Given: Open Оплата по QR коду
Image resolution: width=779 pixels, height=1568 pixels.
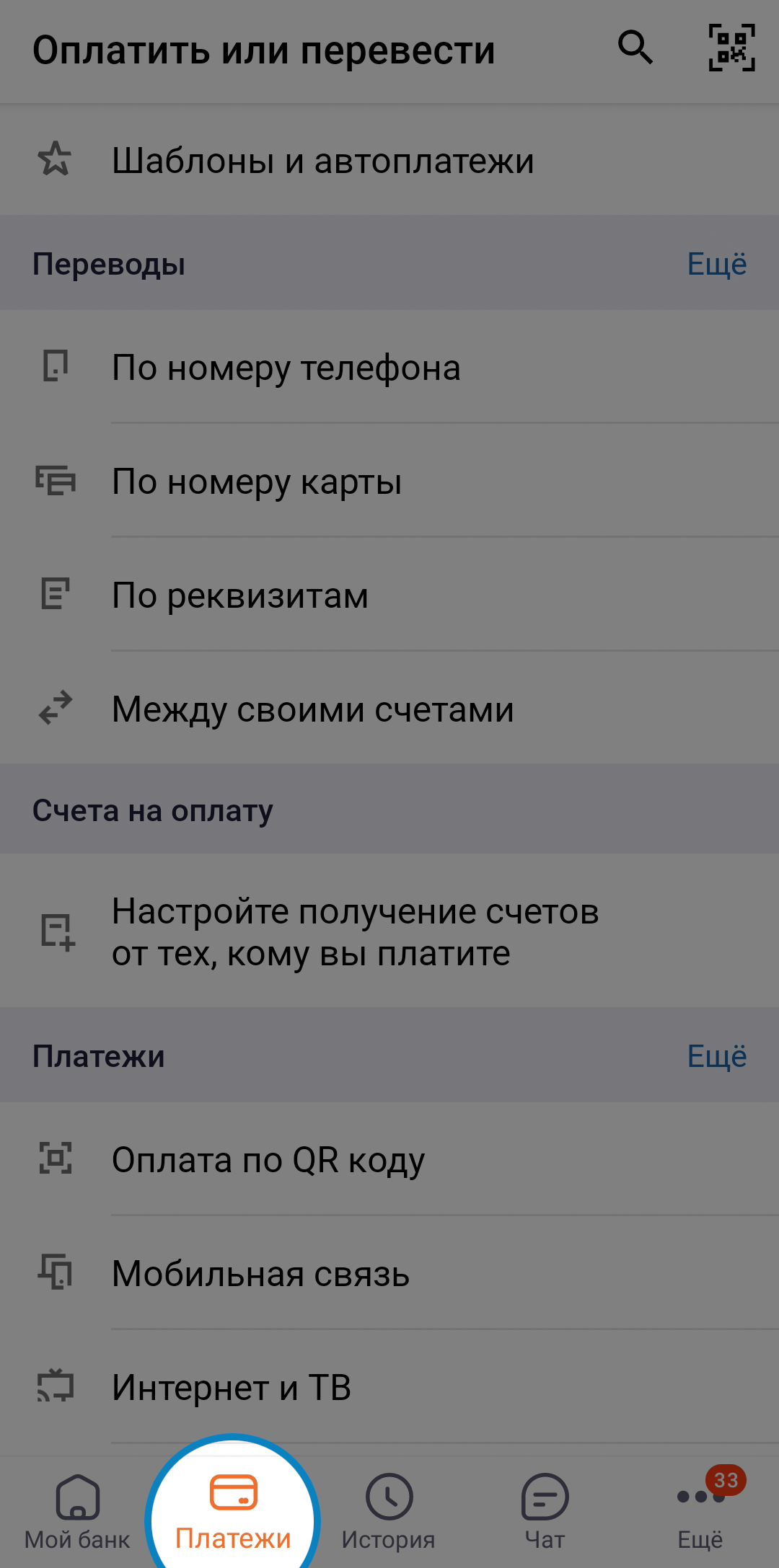Looking at the screenshot, I should [389, 1159].
